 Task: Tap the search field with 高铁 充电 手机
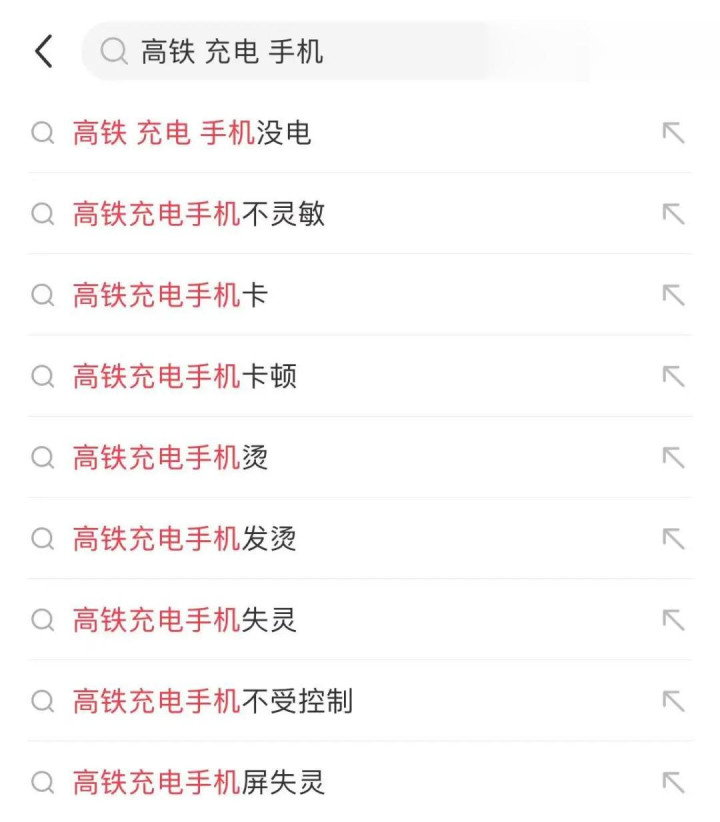[300, 52]
